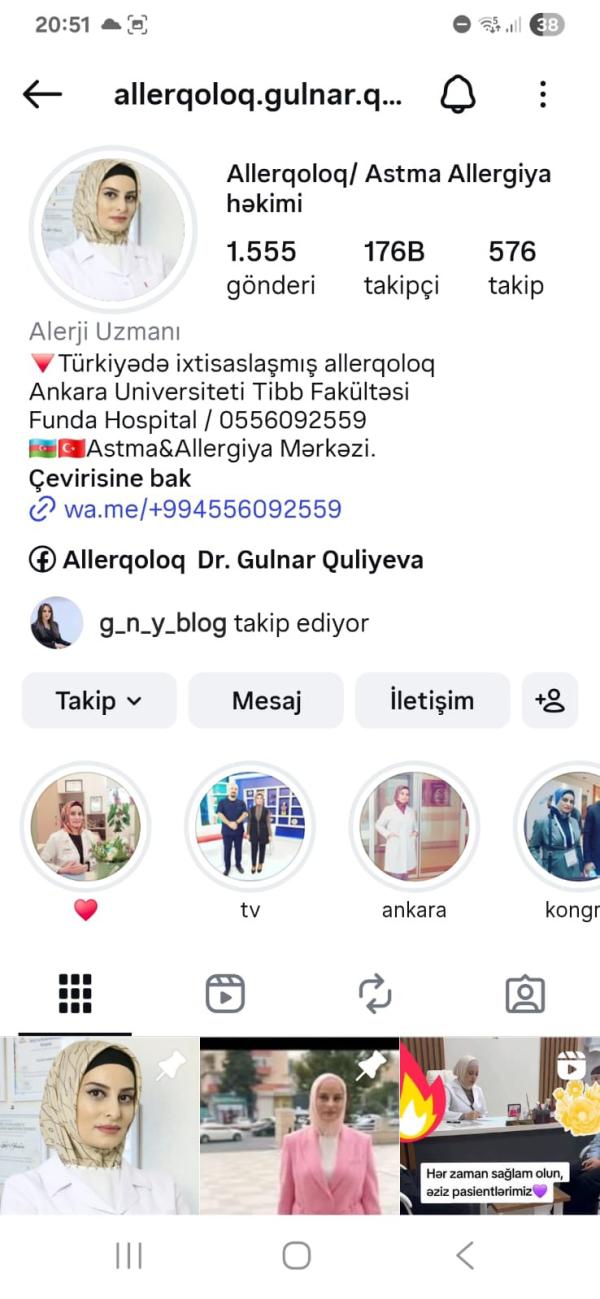Switch to the Reels tab
Image resolution: width=600 pixels, height=1299 pixels.
(x=225, y=994)
